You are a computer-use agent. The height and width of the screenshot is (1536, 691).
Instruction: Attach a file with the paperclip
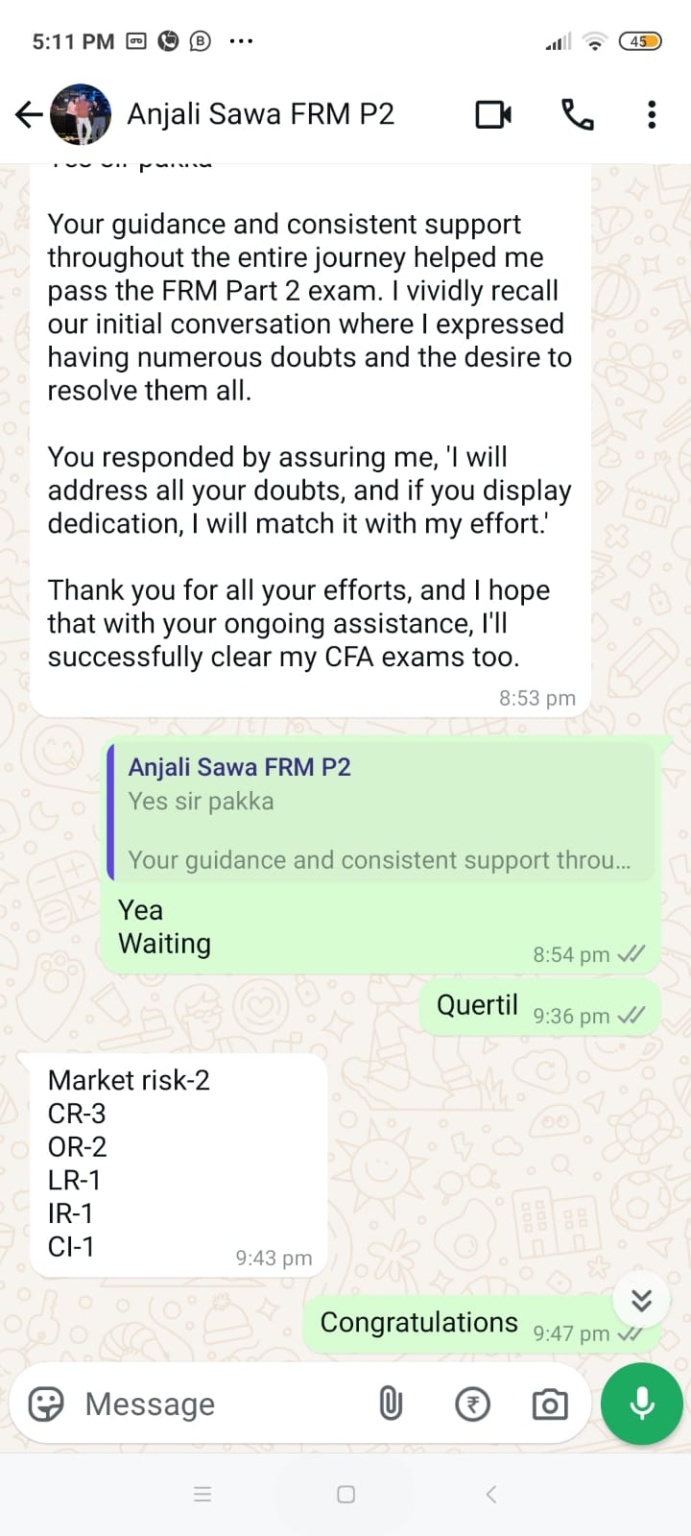pos(390,1404)
